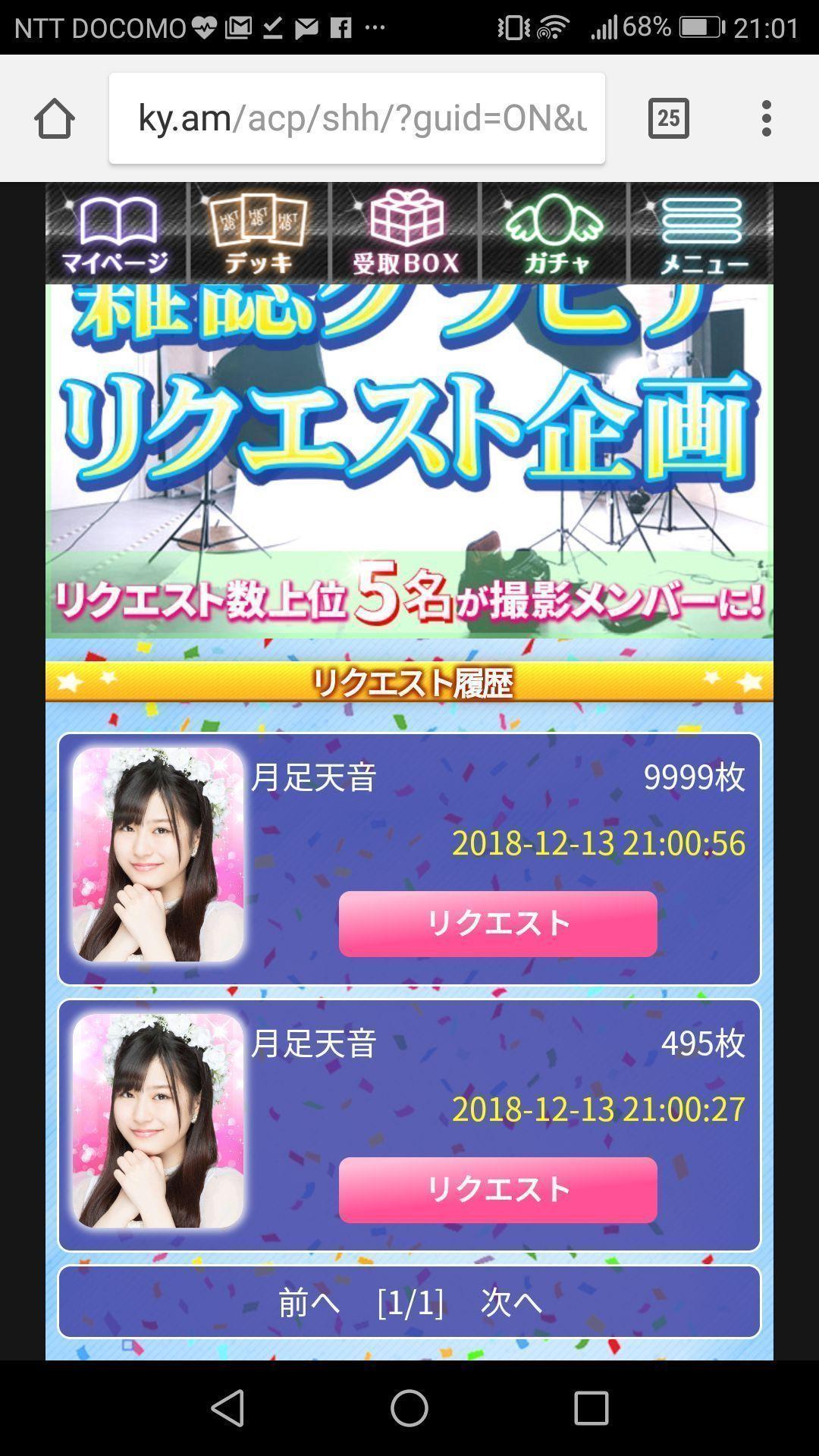Tap the system back button
This screenshot has width=819, height=1456.
[227, 1408]
